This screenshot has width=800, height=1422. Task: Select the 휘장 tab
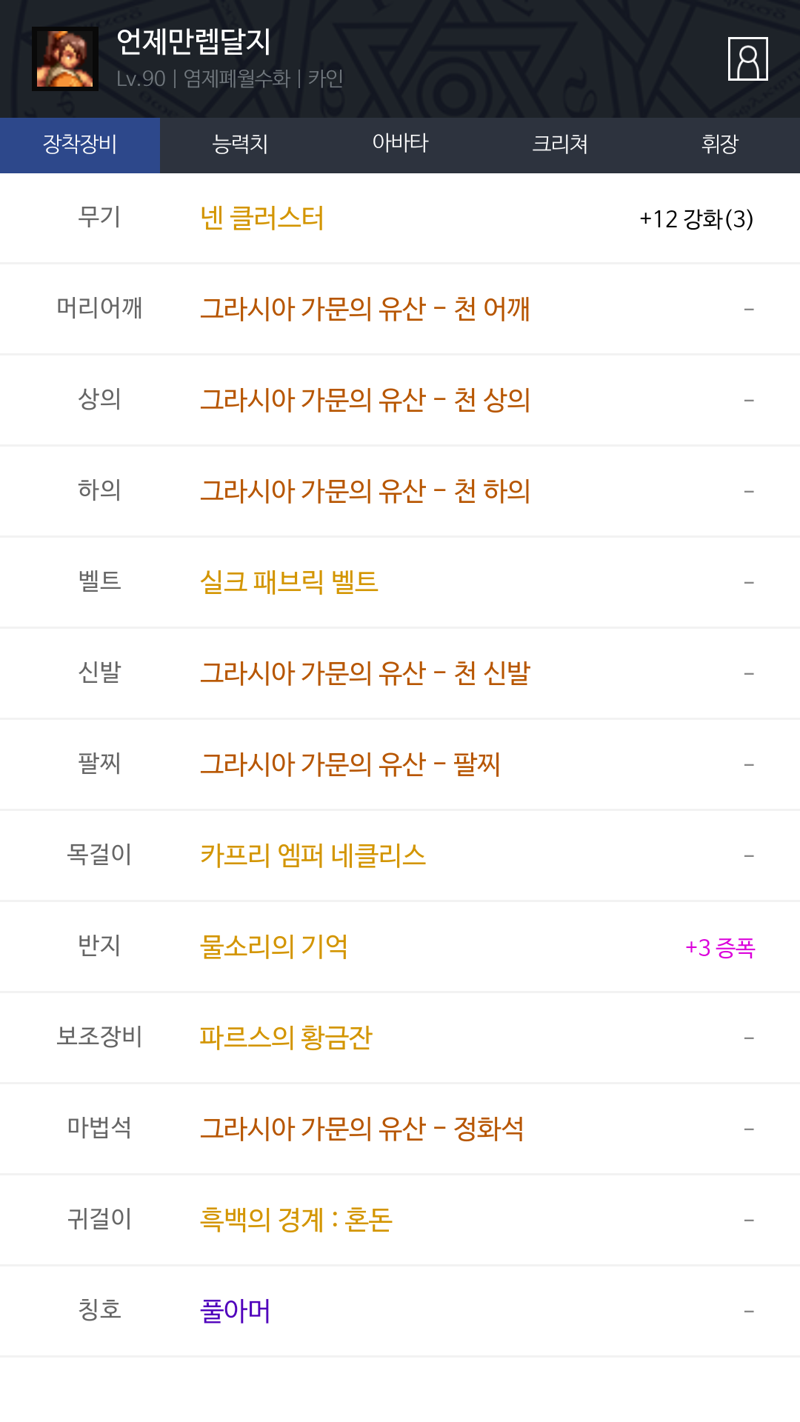tap(720, 145)
